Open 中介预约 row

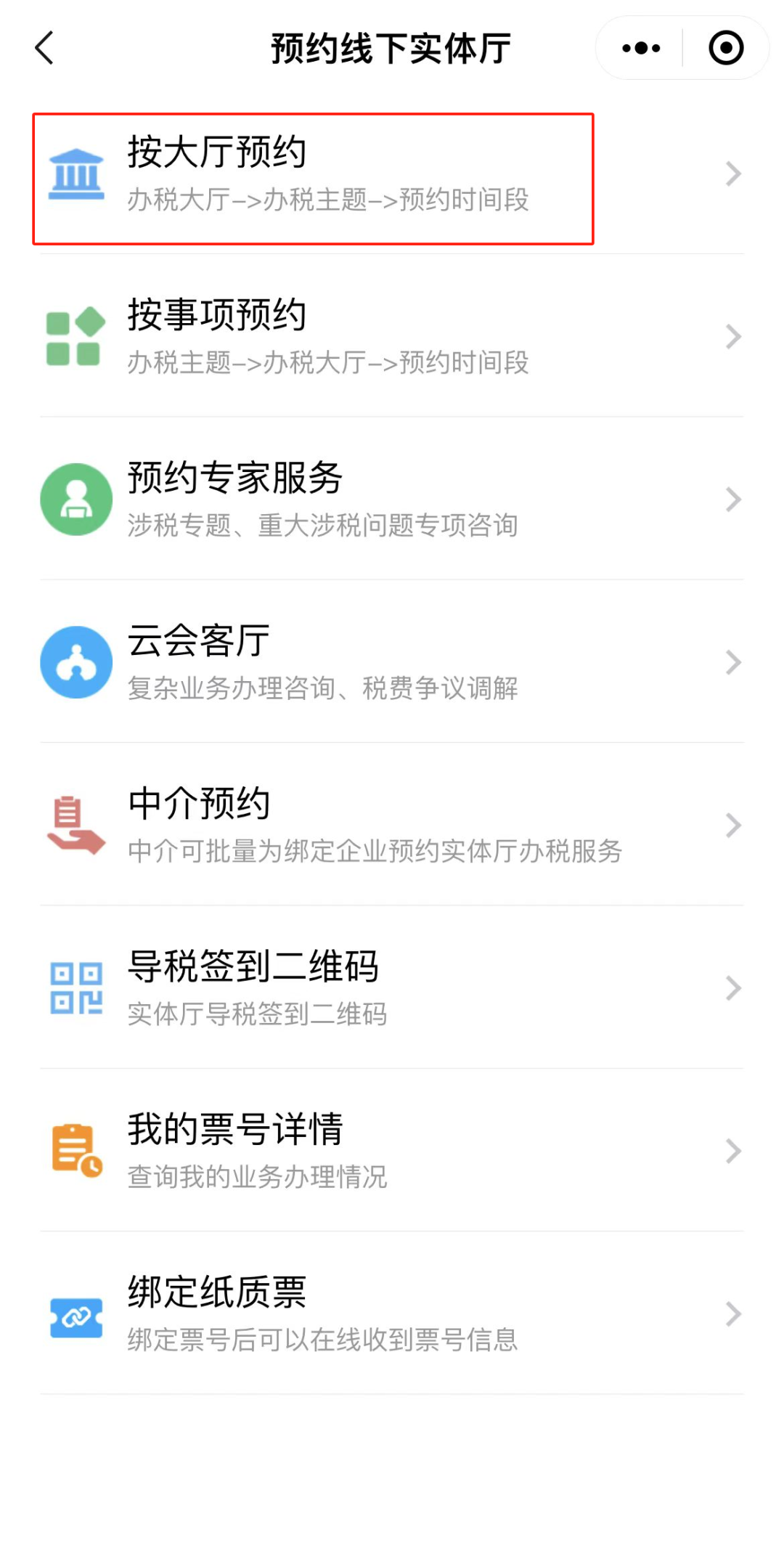(392, 825)
